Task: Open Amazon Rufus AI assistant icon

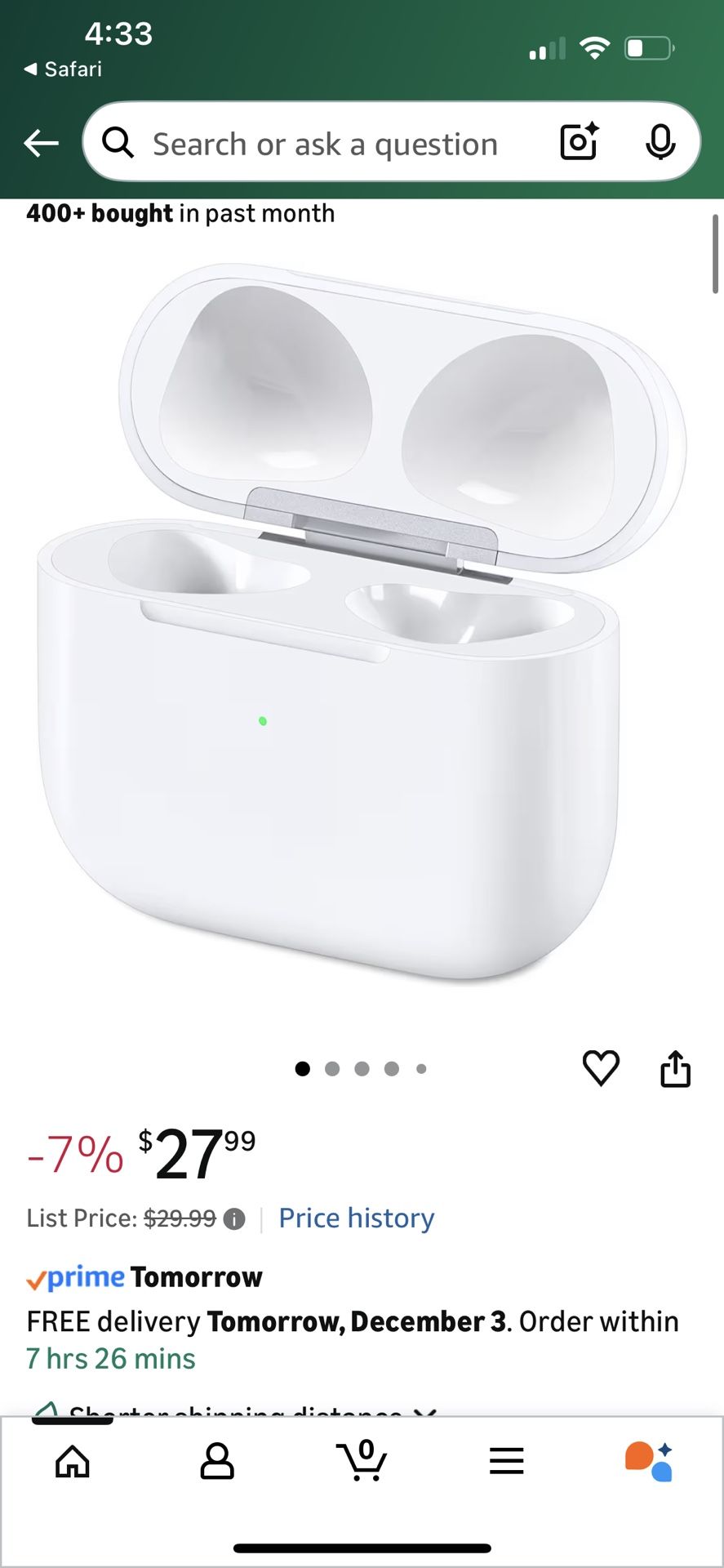Action: coord(649,1462)
